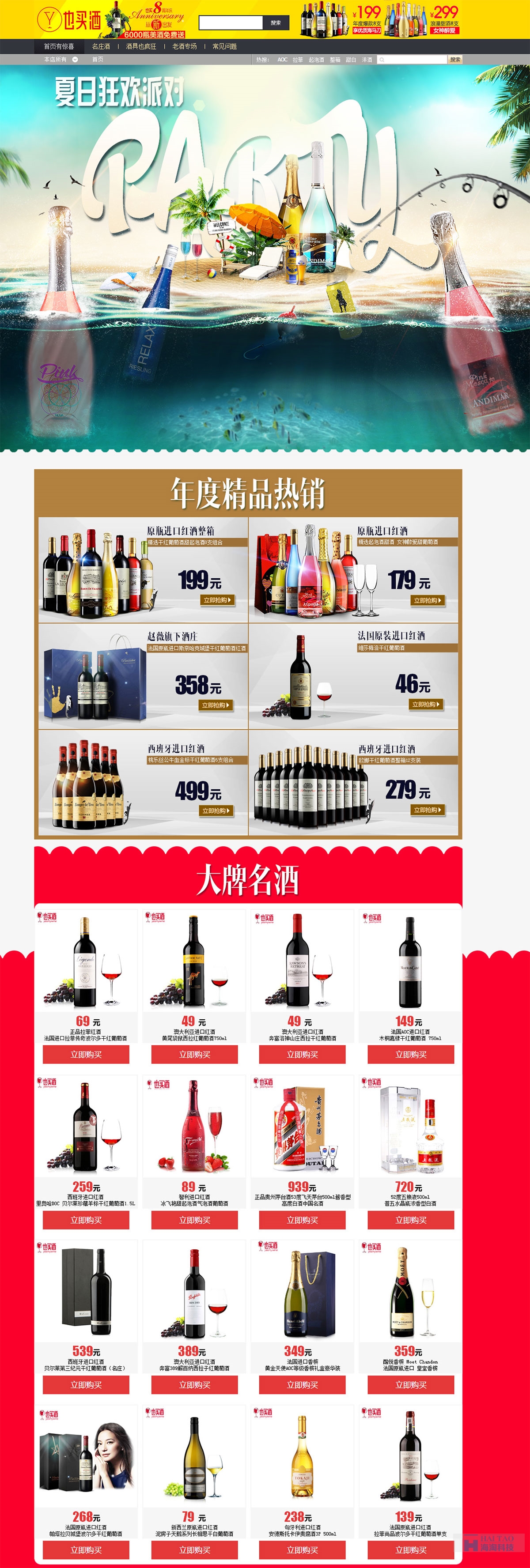Tap the header search input box
The width and height of the screenshot is (530, 1568).
click(x=230, y=23)
